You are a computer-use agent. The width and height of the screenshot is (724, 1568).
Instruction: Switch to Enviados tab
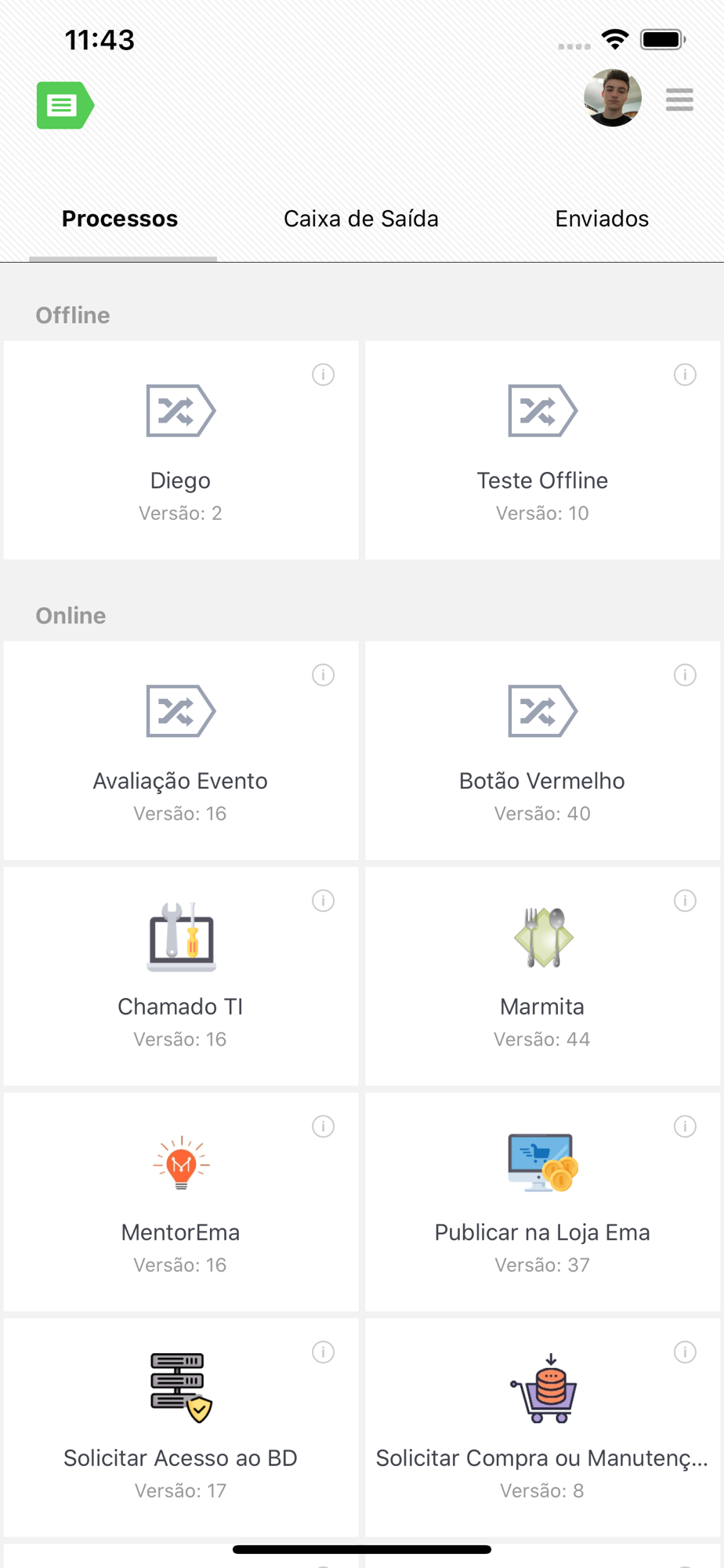(602, 219)
